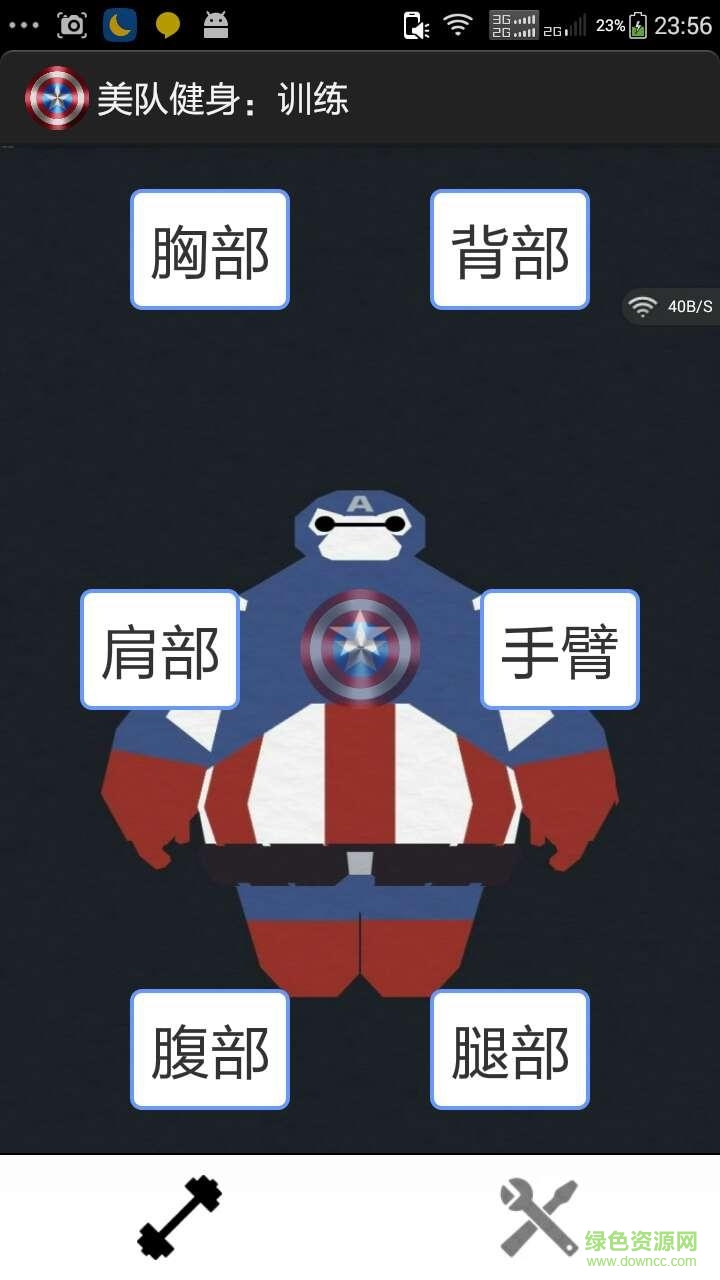This screenshot has width=720, height=1280.
Task: Open 背部 back workouts
Action: [510, 250]
